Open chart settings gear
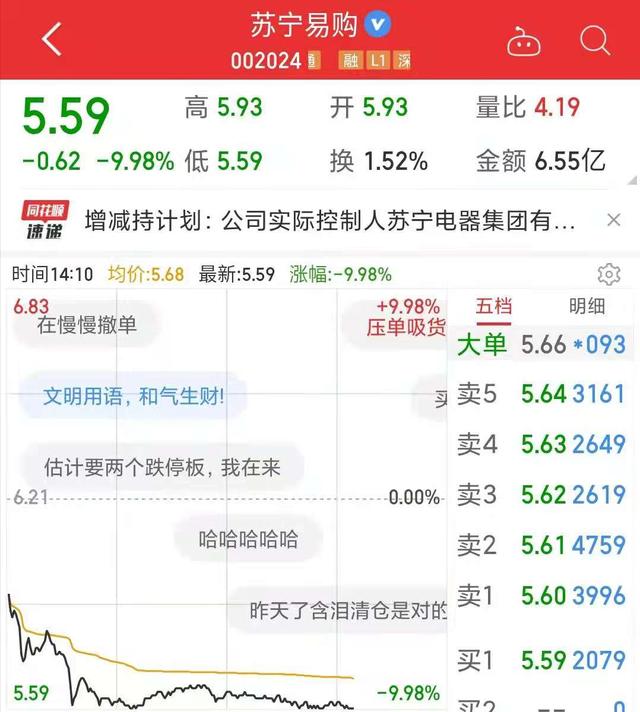Viewport: 640px width, 712px height. pyautogui.click(x=608, y=274)
